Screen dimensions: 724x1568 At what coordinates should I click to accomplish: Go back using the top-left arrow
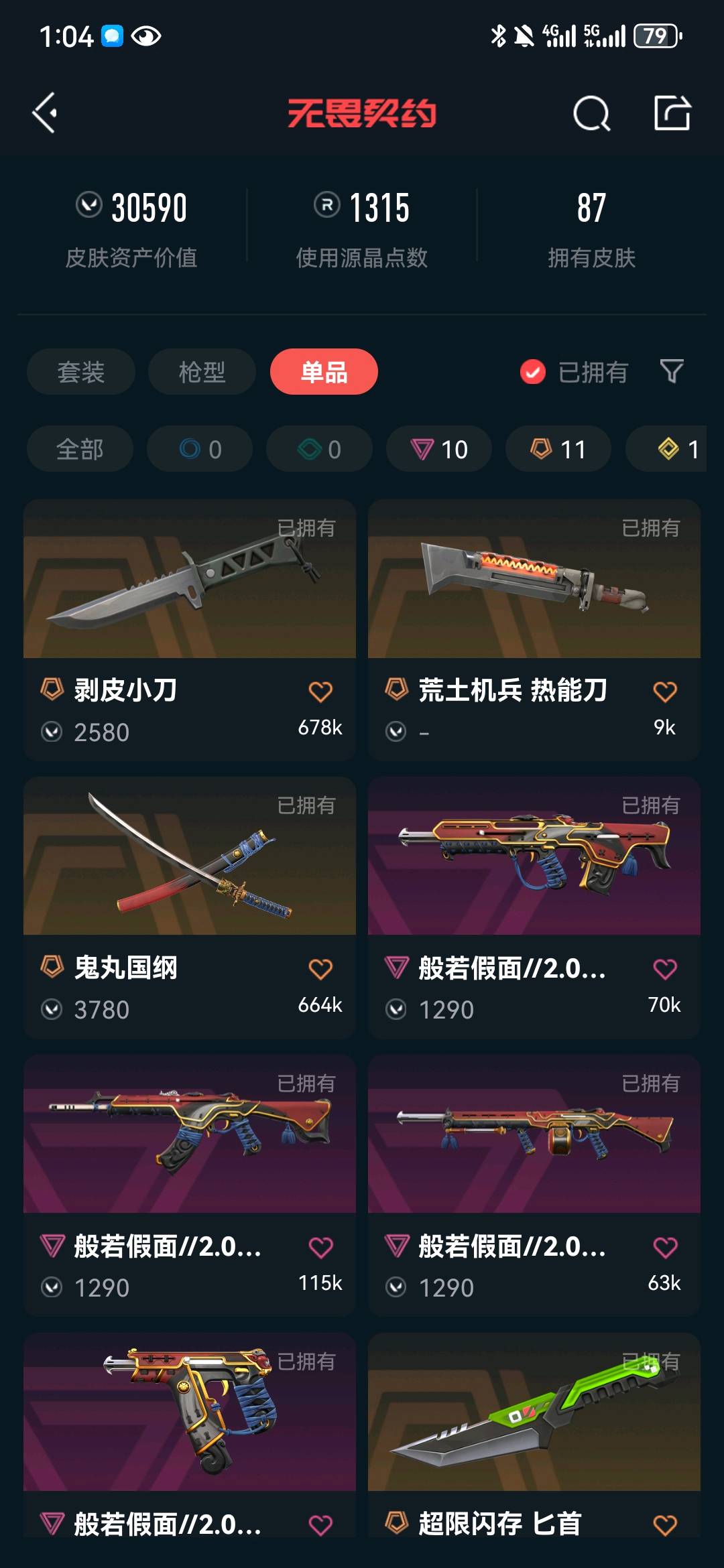45,113
